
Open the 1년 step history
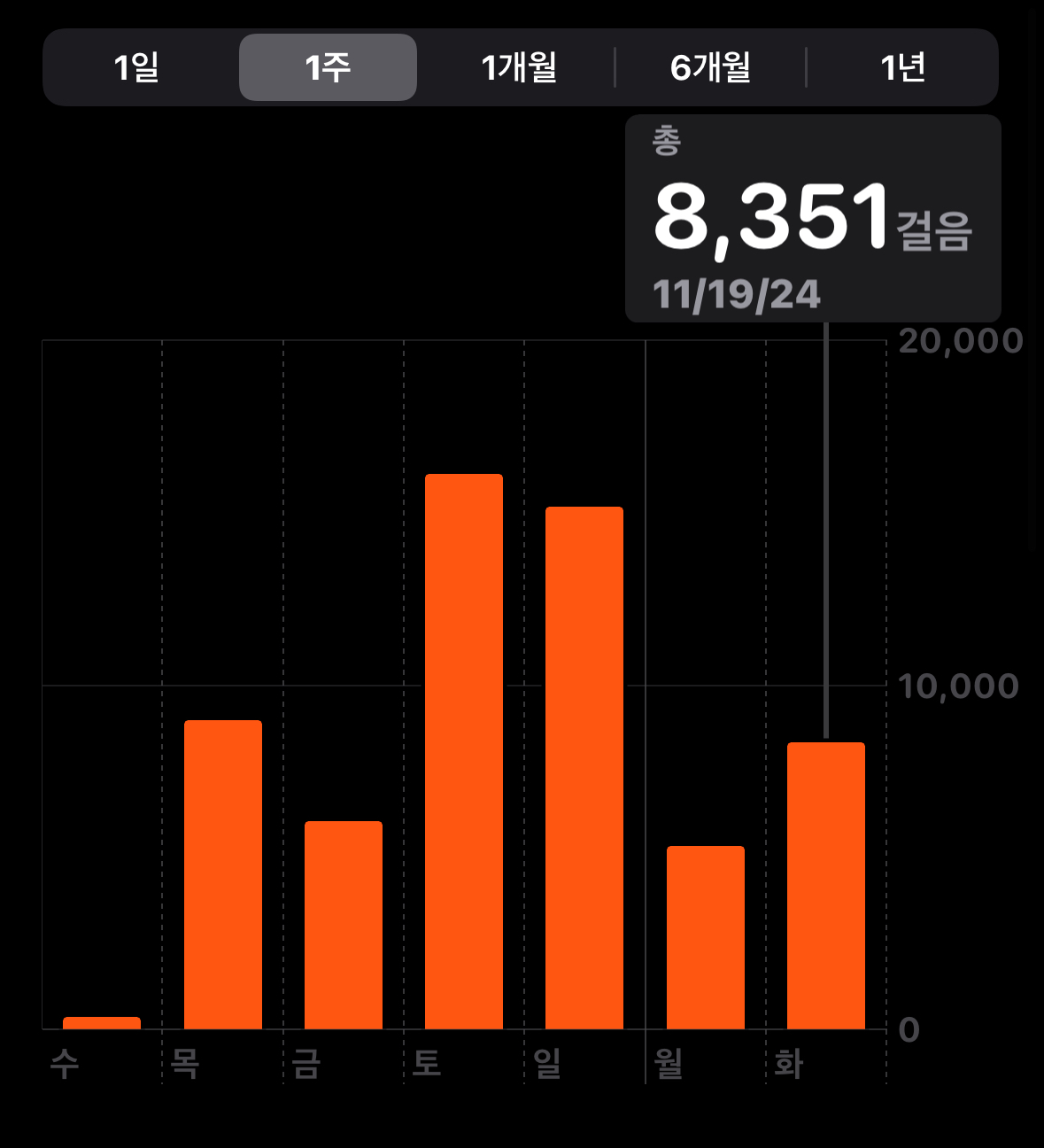click(x=902, y=67)
